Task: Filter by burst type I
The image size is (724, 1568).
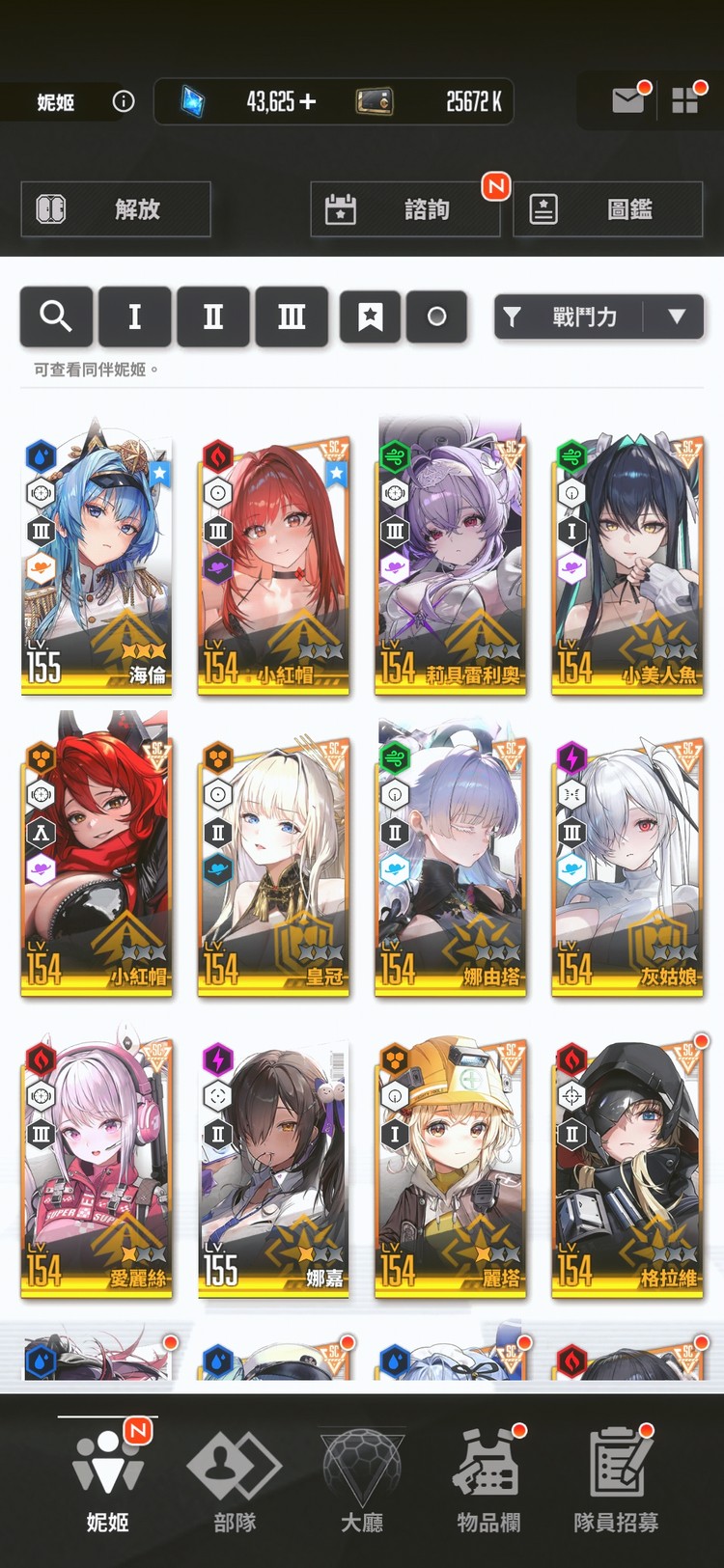Action: pos(135,316)
